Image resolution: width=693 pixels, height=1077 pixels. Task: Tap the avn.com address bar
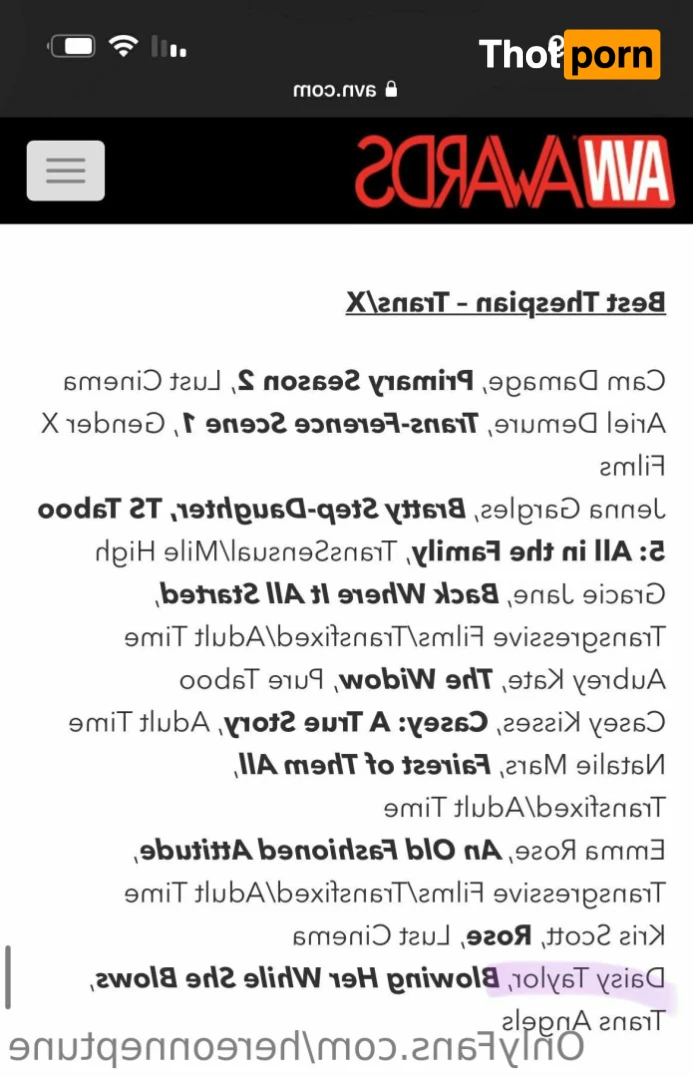pos(345,90)
